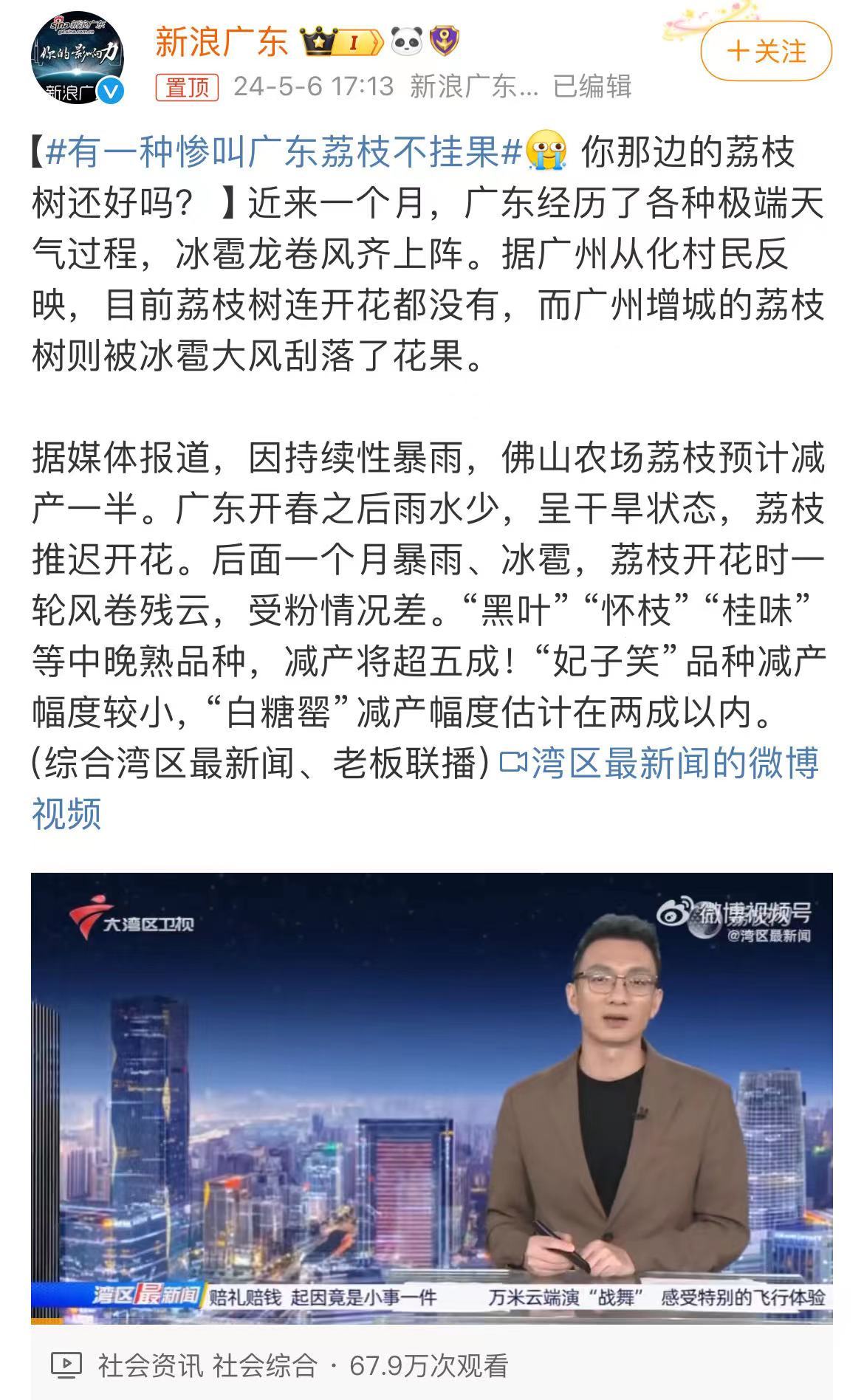Open the 社会资讯 社会综合 video category

[207, 1365]
